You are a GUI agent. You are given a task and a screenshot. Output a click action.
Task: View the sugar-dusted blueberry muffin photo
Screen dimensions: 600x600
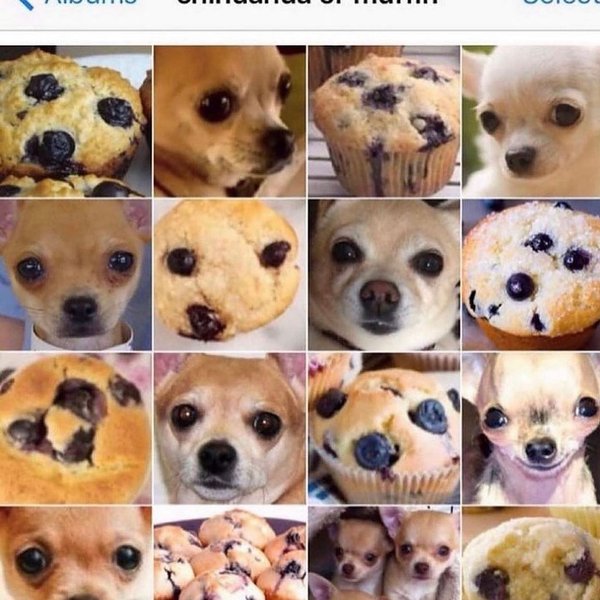531,274
